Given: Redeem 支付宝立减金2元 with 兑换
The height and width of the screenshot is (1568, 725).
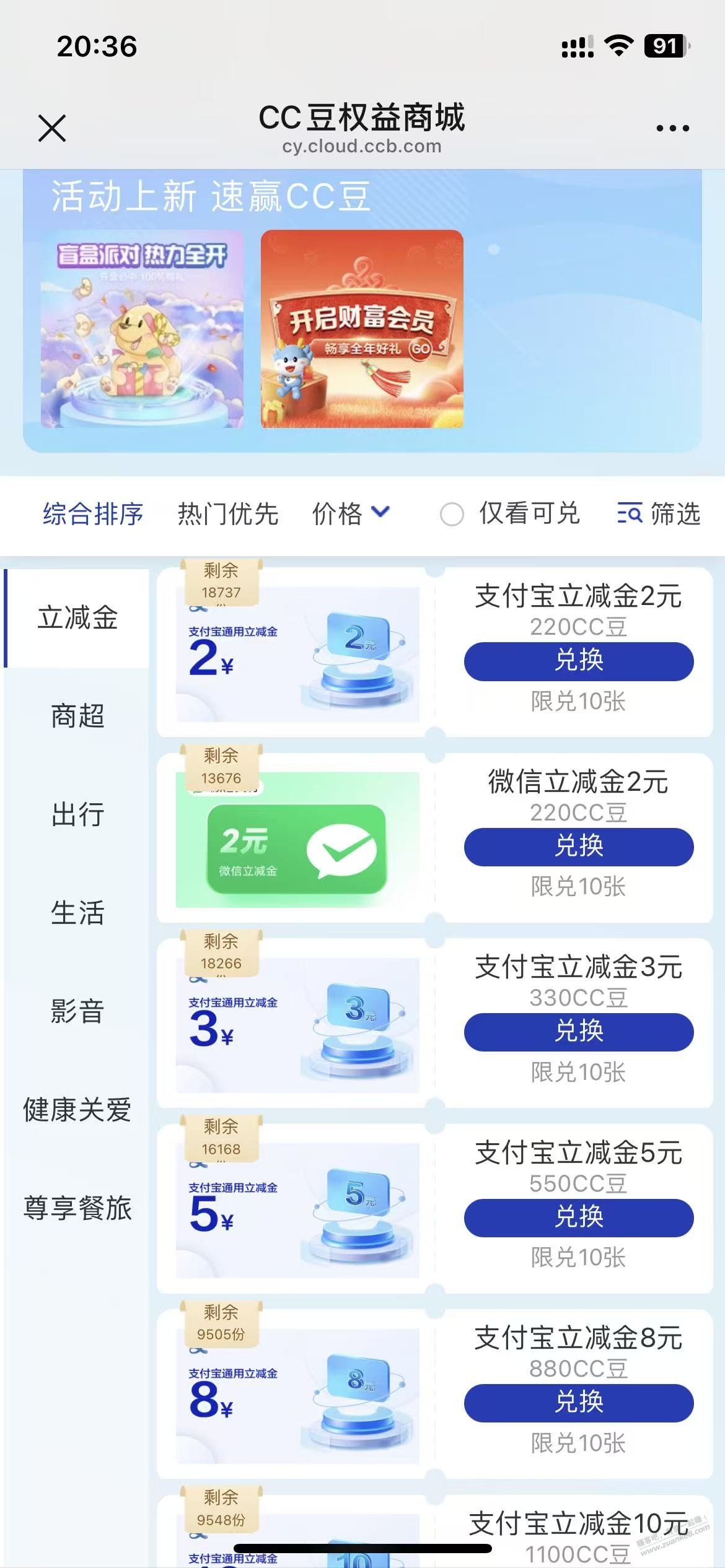Looking at the screenshot, I should coord(579,661).
